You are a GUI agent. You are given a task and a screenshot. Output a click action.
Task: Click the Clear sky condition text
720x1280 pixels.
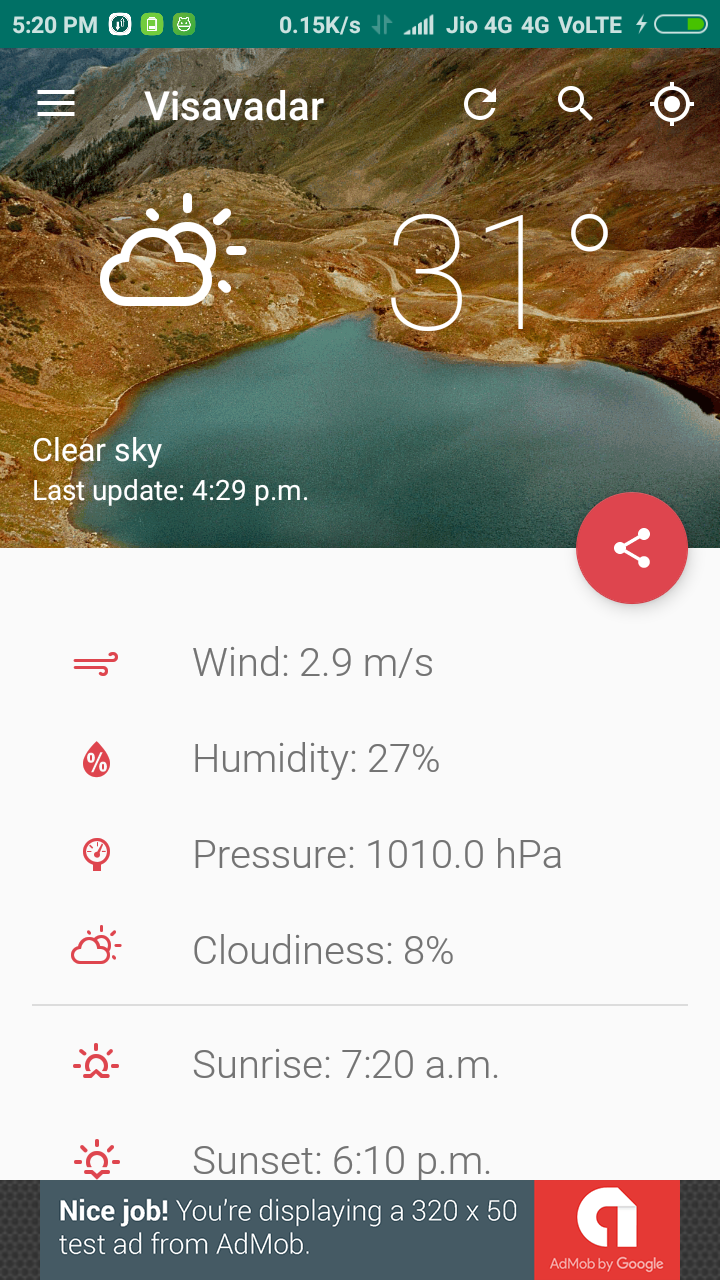tap(97, 450)
